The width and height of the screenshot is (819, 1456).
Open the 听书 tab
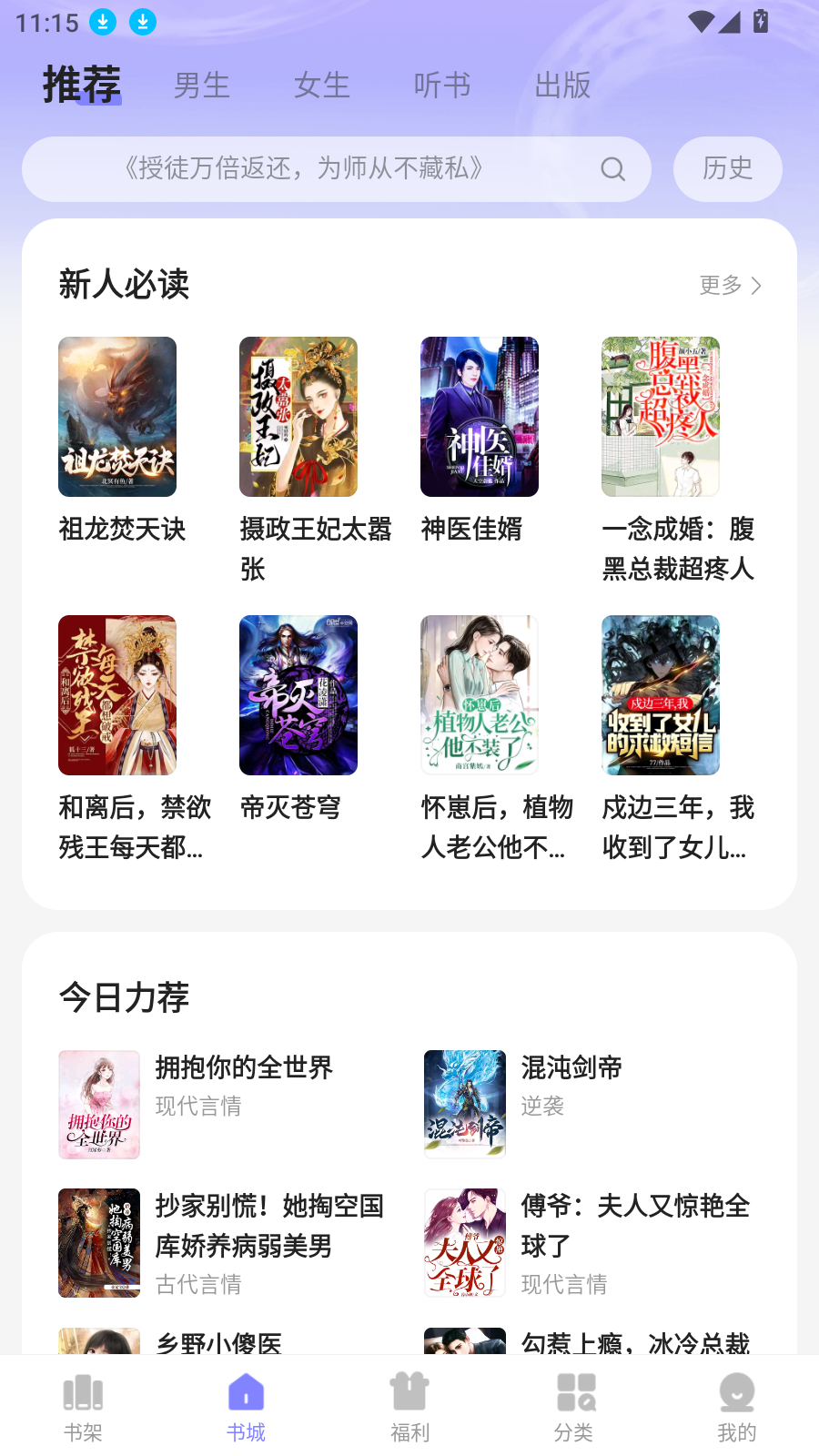tap(442, 86)
